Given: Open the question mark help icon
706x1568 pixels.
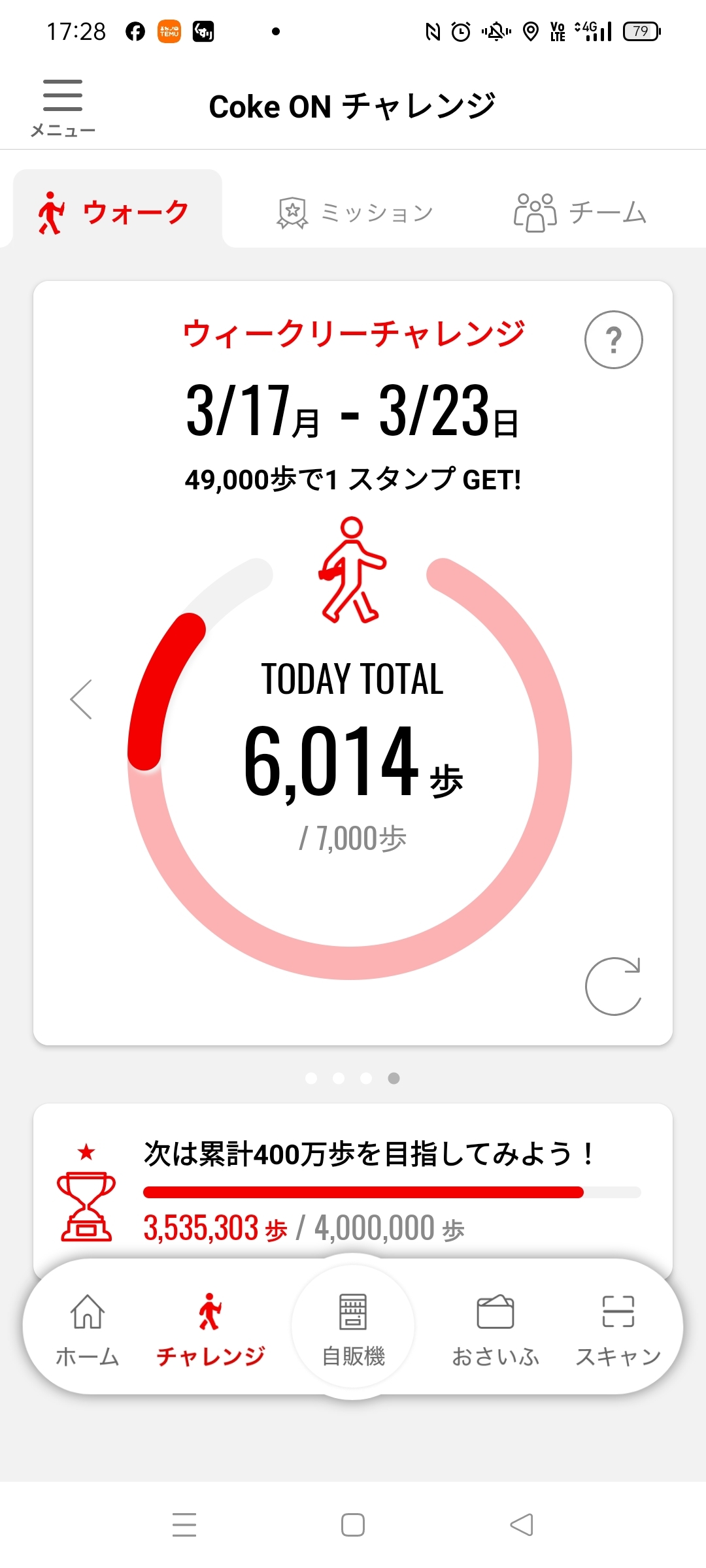Looking at the screenshot, I should tap(613, 340).
